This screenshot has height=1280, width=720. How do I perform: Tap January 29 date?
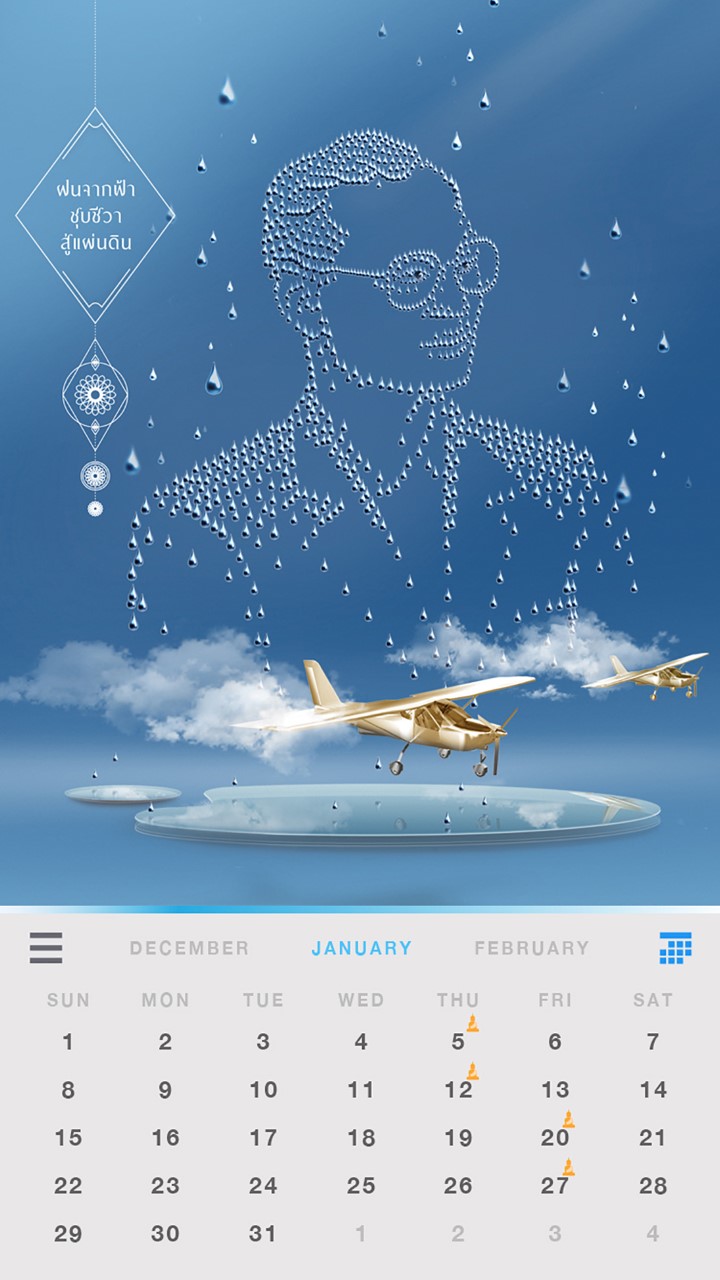68,1233
